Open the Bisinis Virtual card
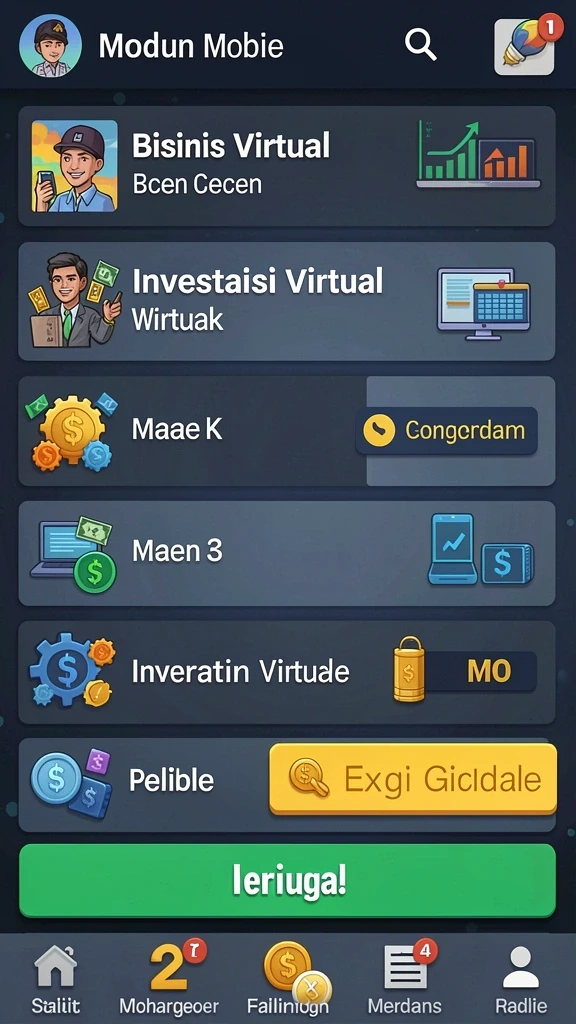 [x=287, y=166]
